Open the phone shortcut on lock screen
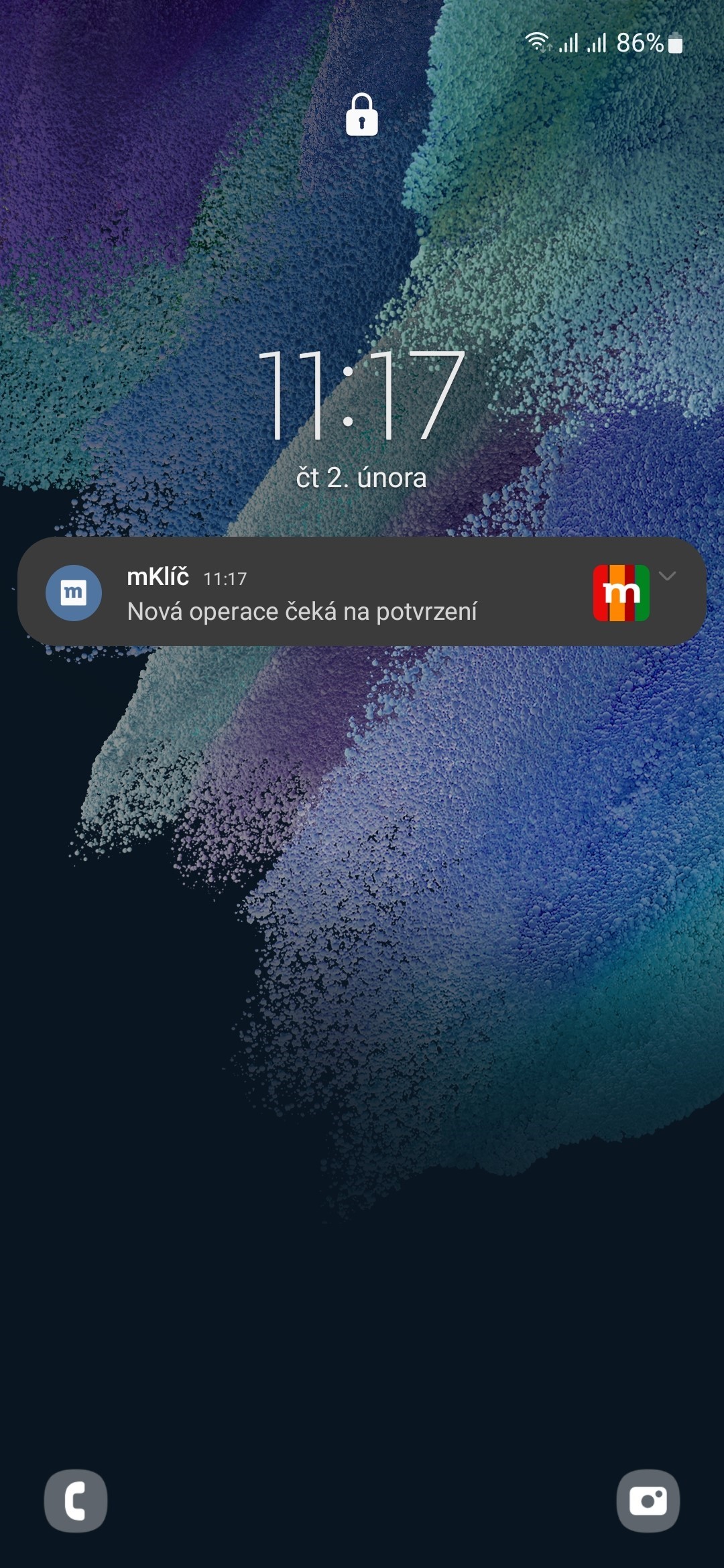Image resolution: width=724 pixels, height=1568 pixels. tap(76, 1501)
